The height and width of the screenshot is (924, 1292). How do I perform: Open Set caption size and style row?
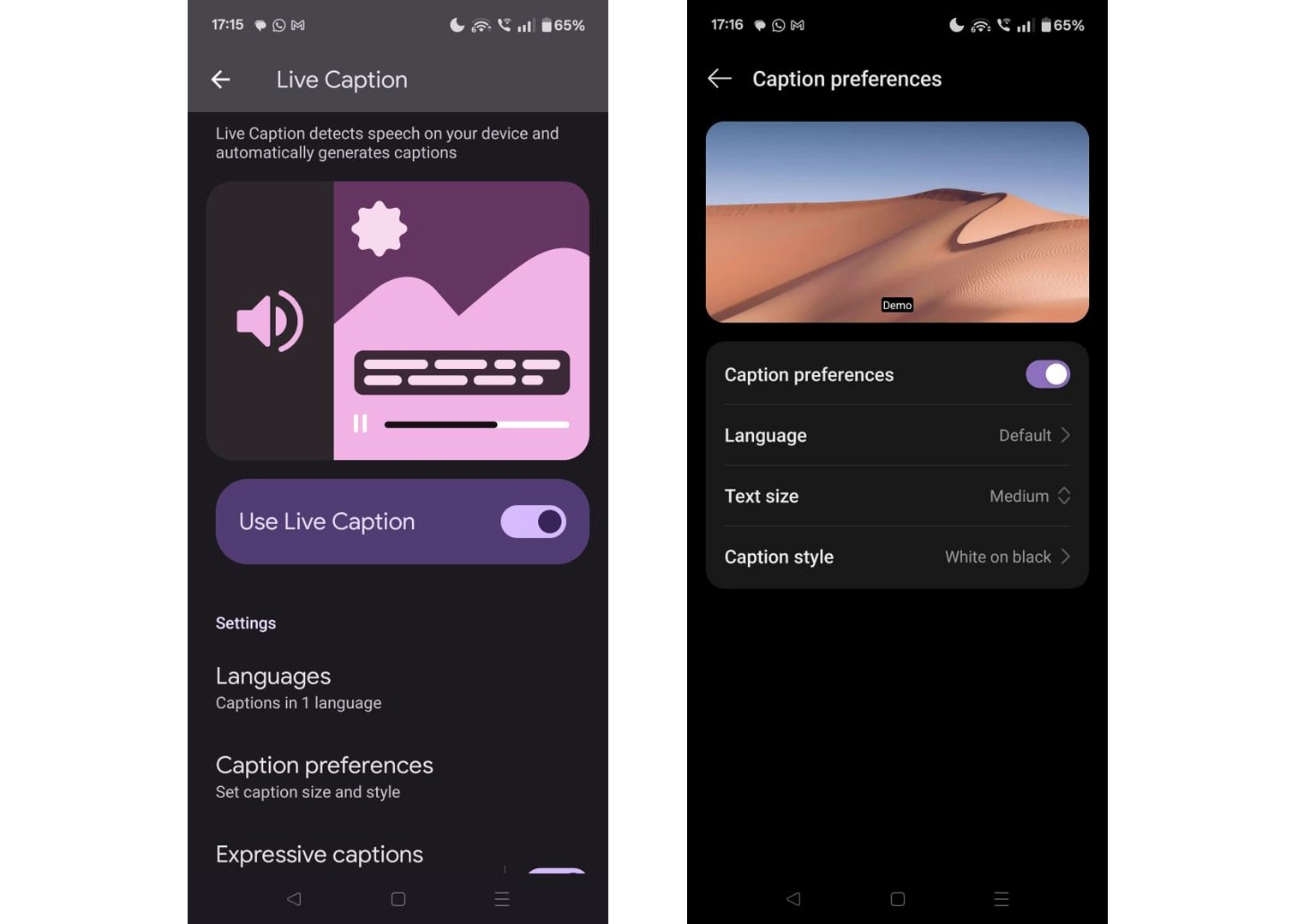point(324,777)
